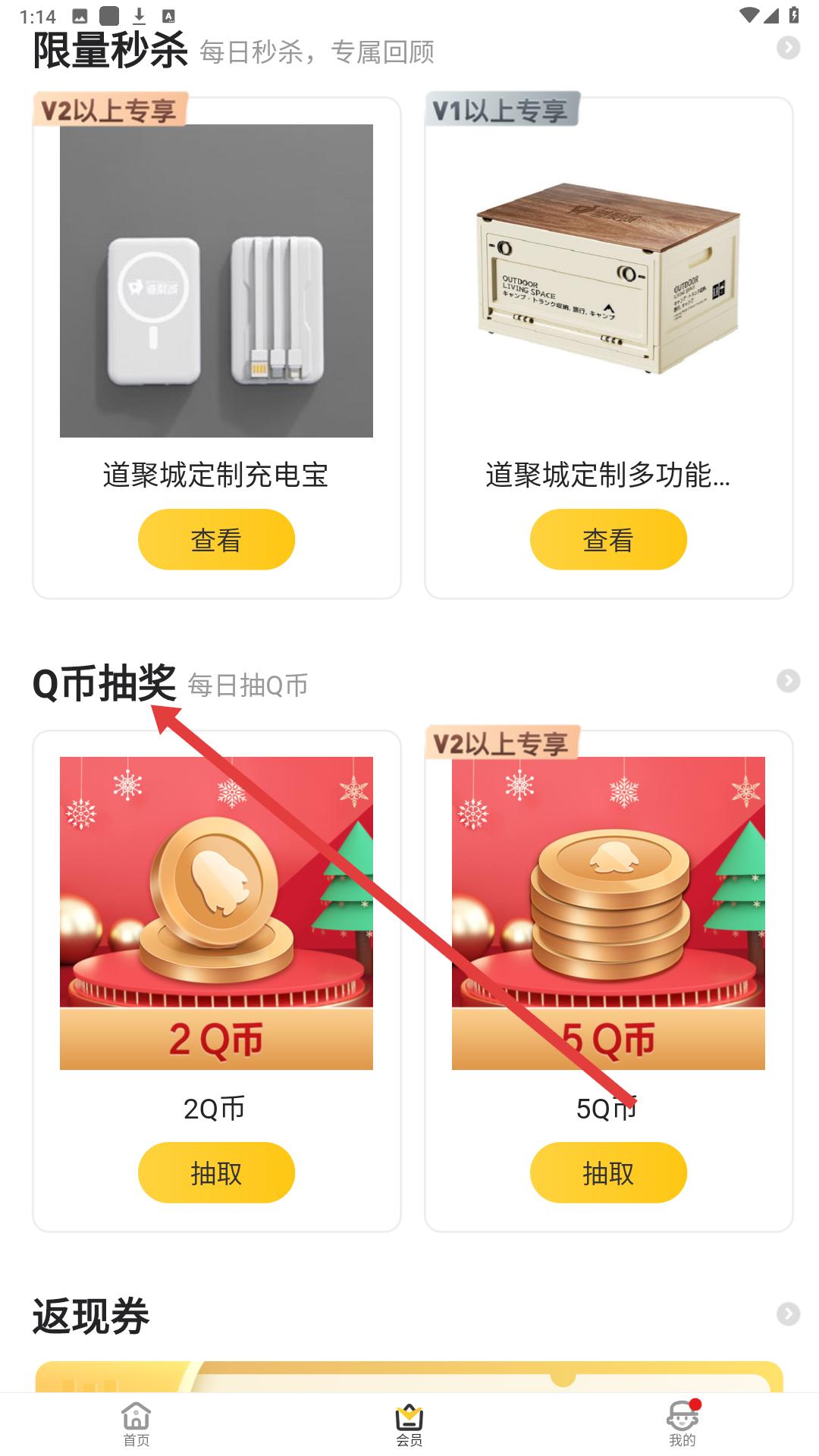Image resolution: width=819 pixels, height=1456 pixels.
Task: Open the 道聚城定制充电宝 product image
Action: tap(216, 281)
